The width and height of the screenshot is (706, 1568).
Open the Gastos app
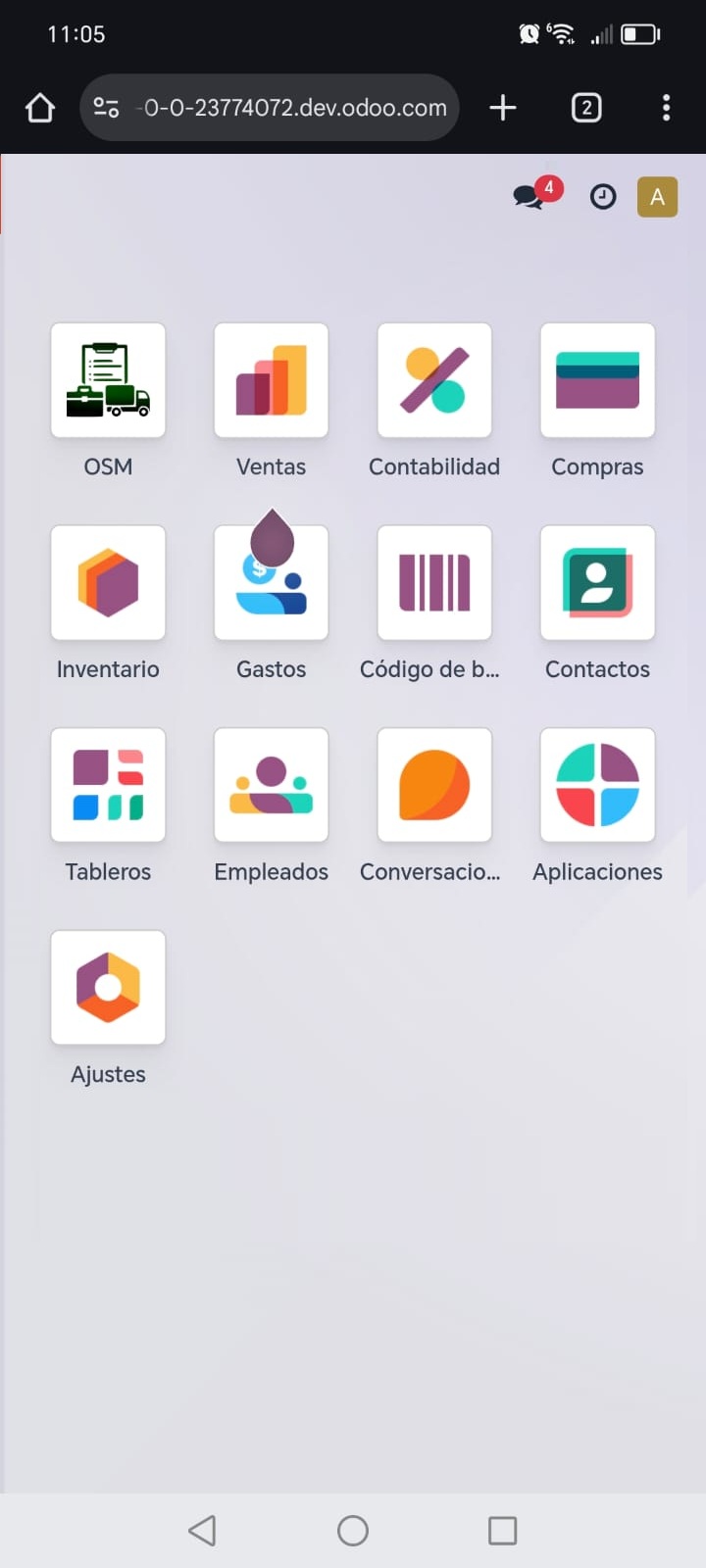pos(271,583)
